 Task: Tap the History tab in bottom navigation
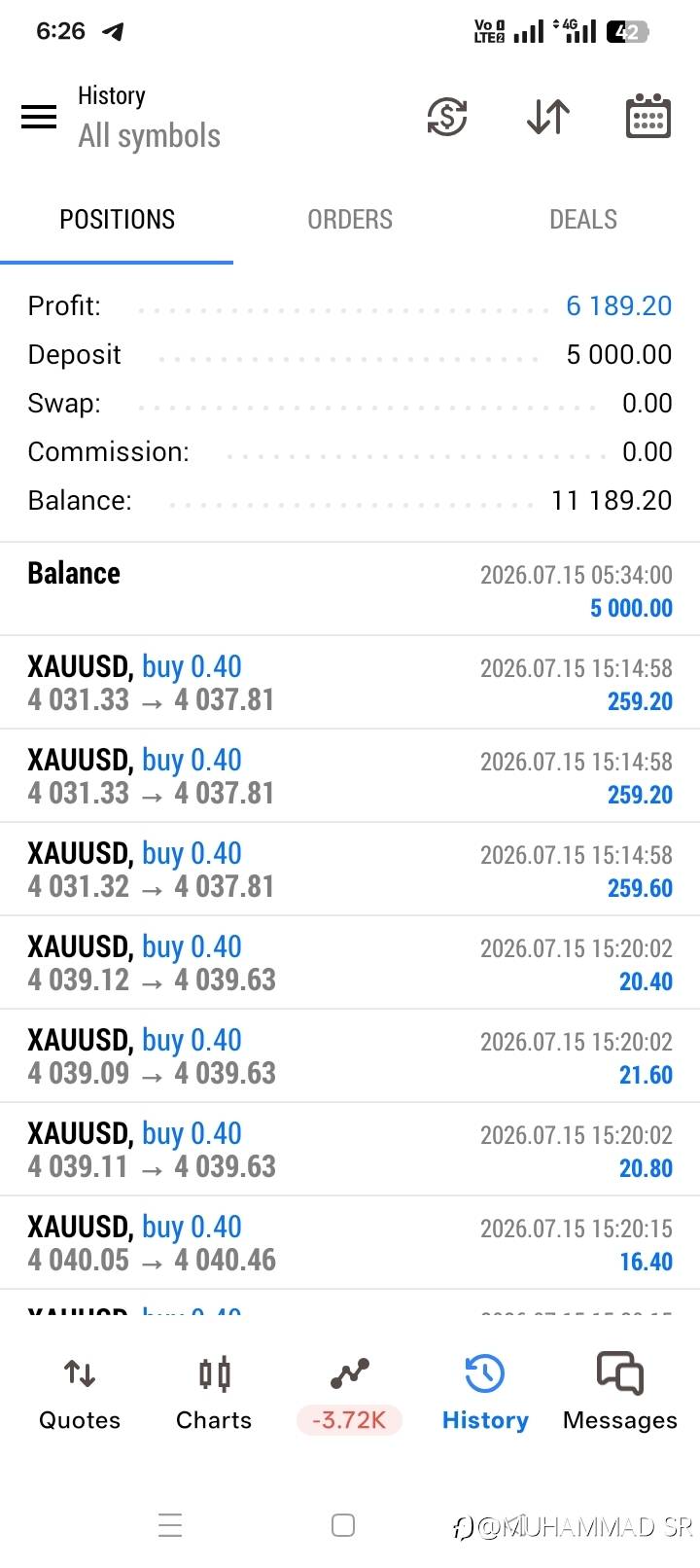tap(485, 1393)
